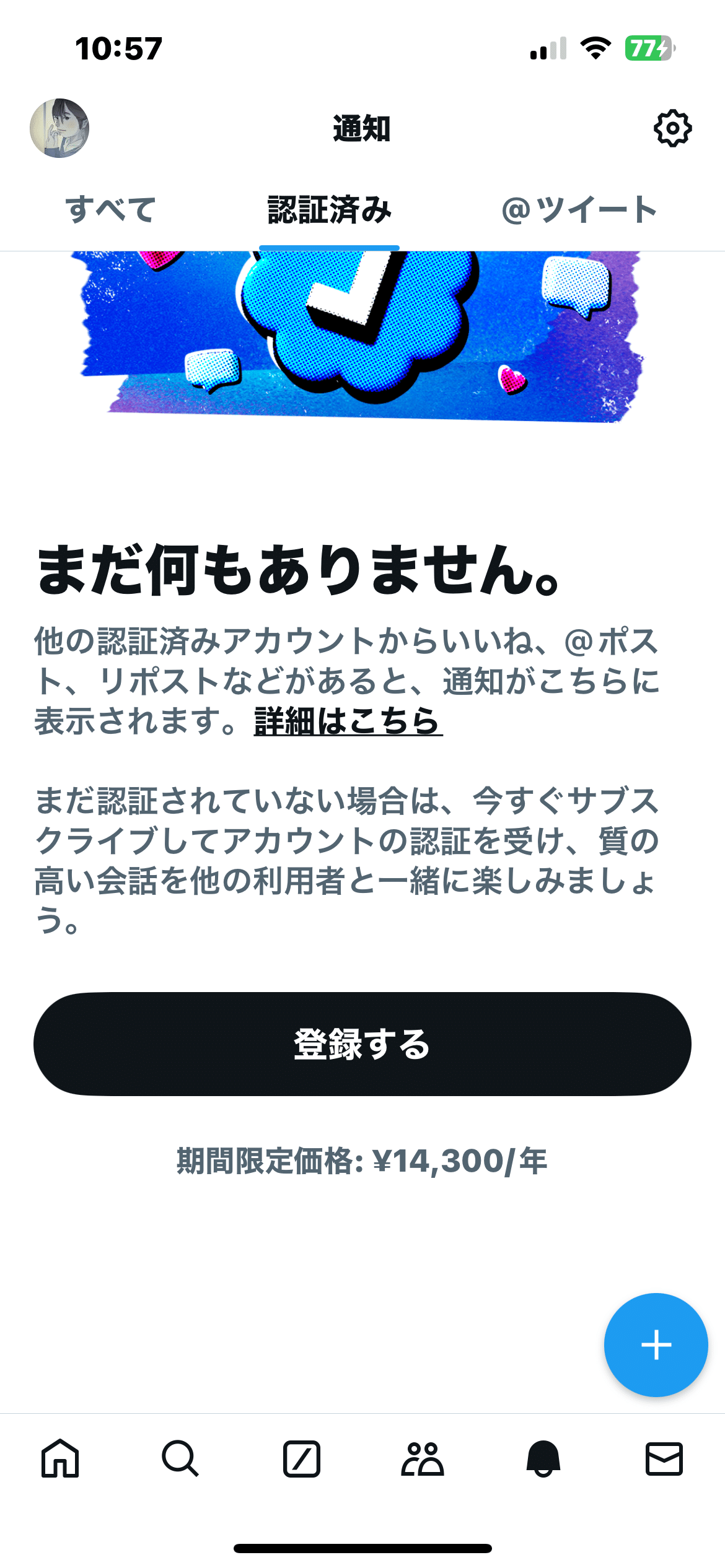
Task: Open your profile by tapping the avatar
Action: (60, 129)
